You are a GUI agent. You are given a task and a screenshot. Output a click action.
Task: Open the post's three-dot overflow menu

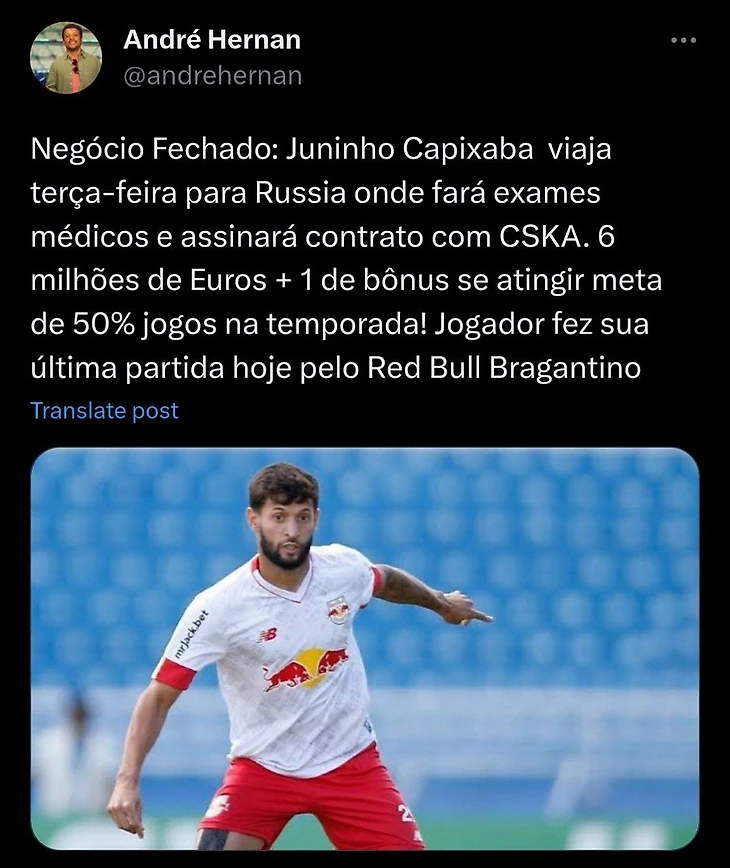683,40
